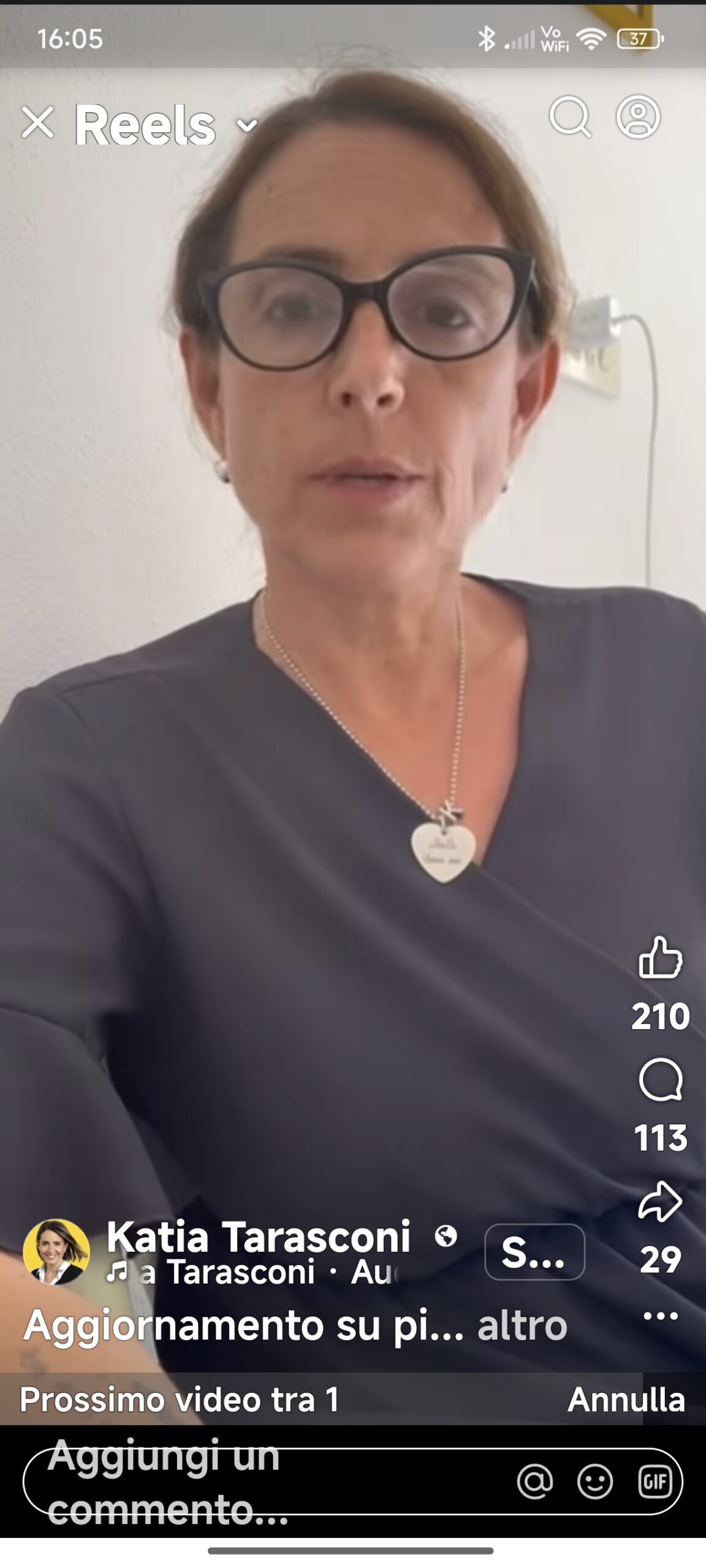The width and height of the screenshot is (706, 1568).
Task: Like this reel with thumbs up
Action: point(660,957)
